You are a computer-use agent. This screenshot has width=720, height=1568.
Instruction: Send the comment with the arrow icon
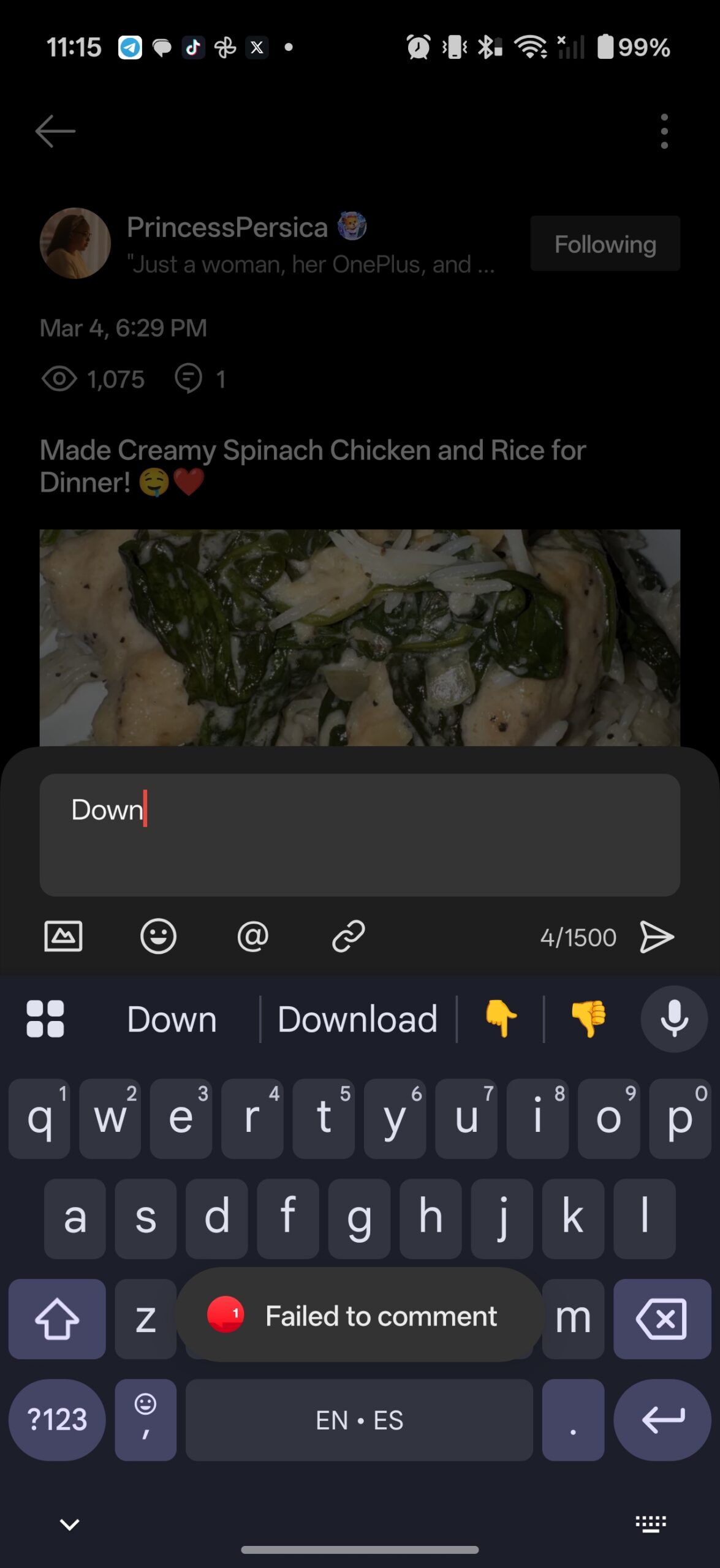point(657,936)
